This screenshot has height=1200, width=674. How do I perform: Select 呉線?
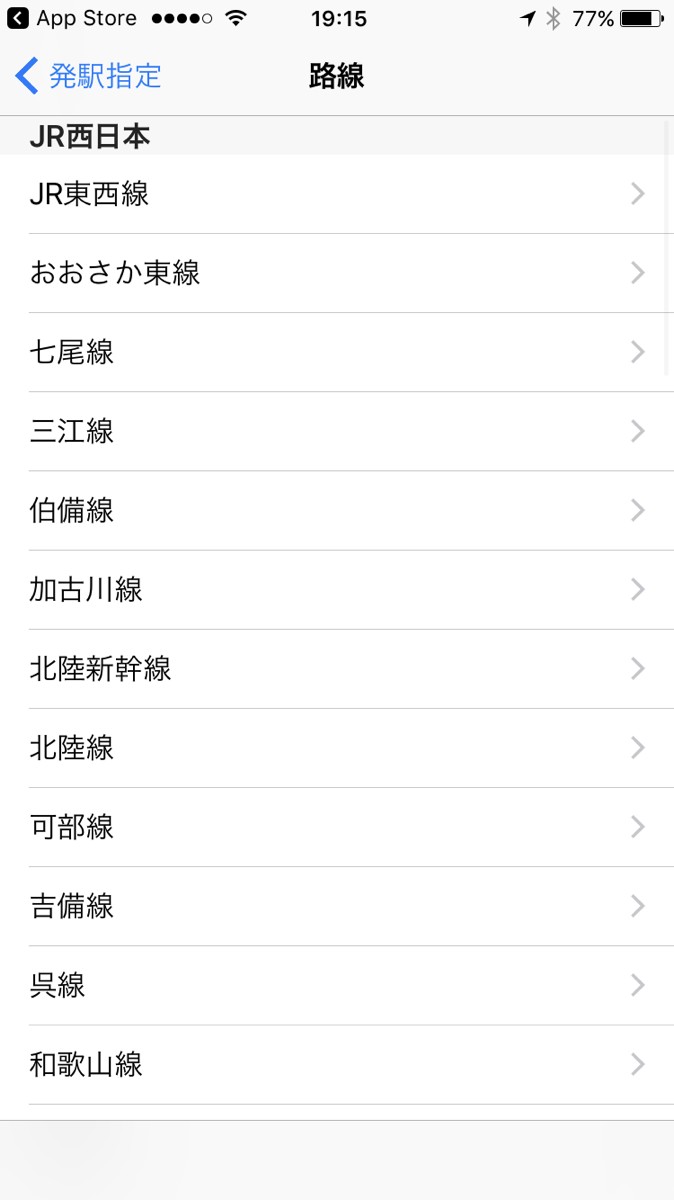(x=337, y=985)
